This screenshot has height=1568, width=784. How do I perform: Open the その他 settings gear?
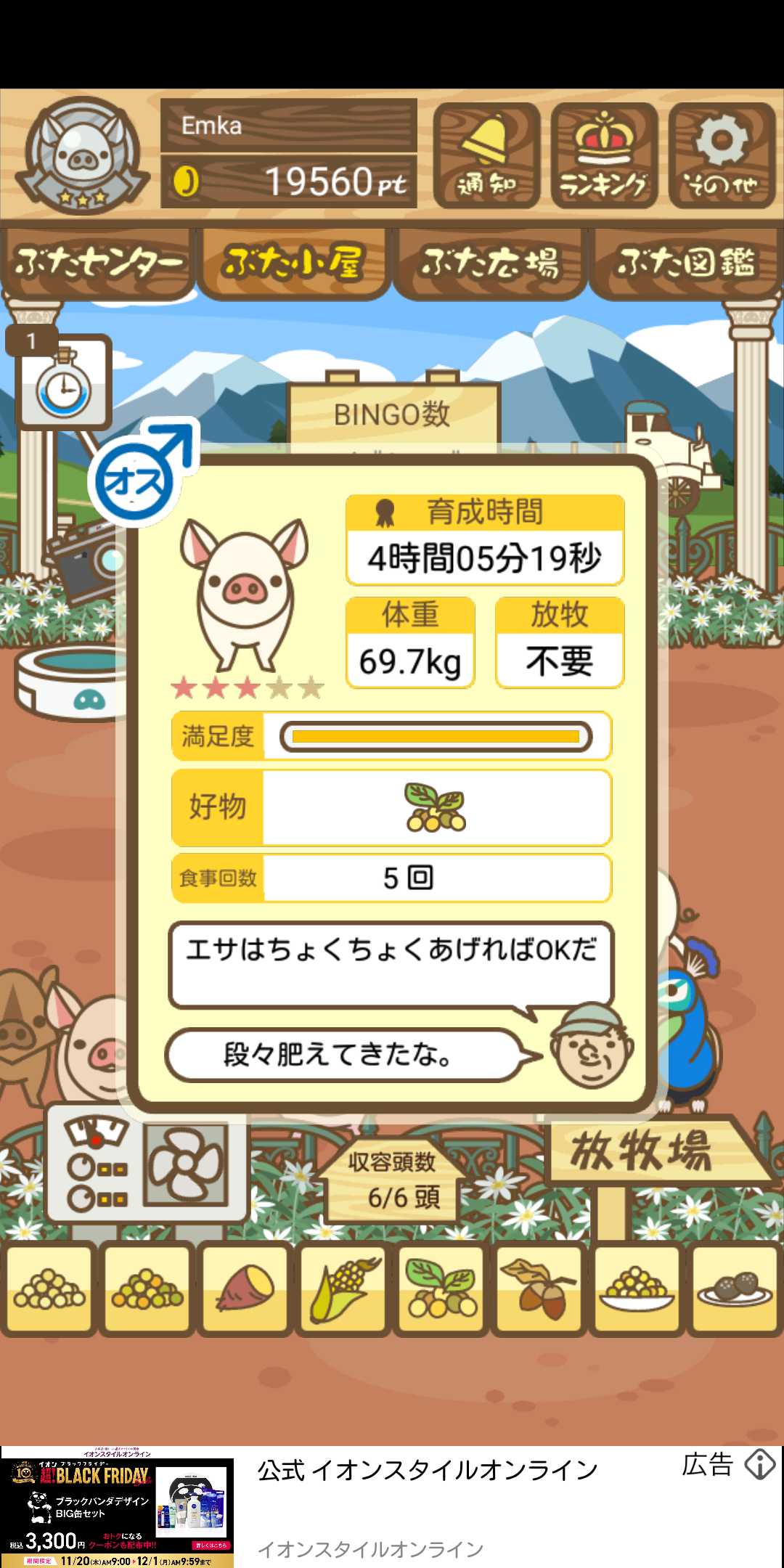tap(722, 155)
